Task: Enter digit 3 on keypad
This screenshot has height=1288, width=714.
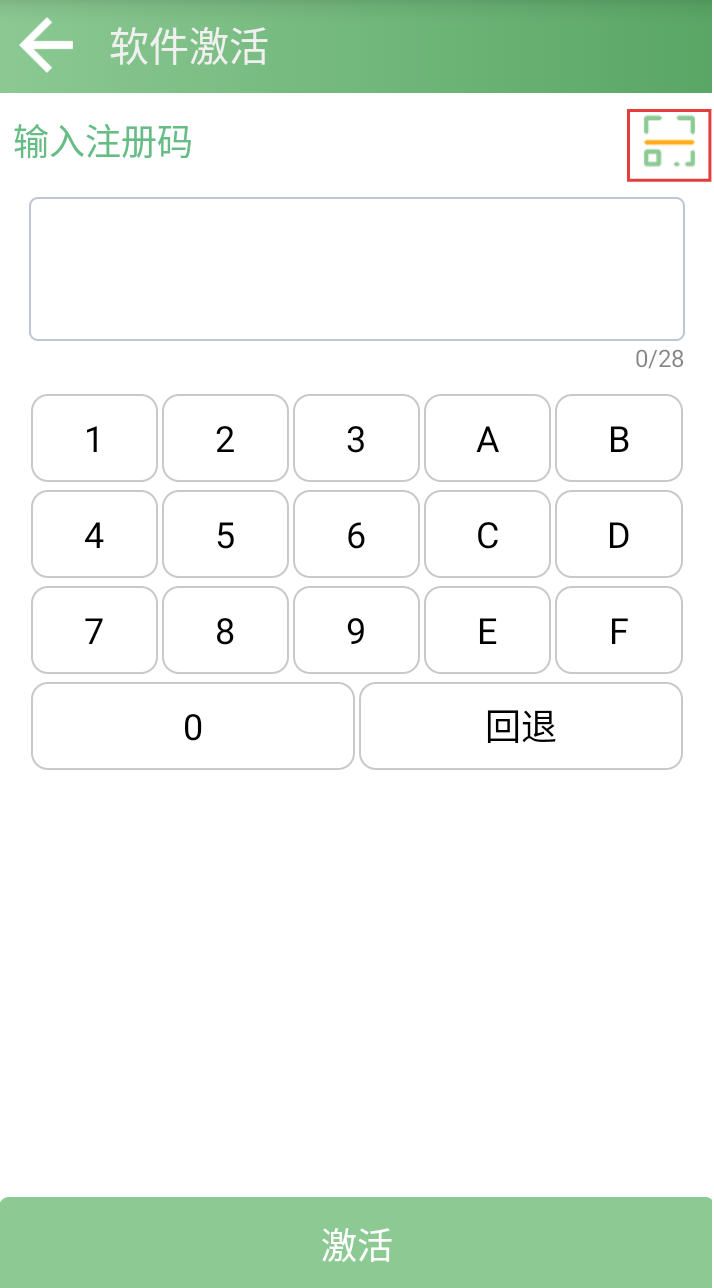Action: point(356,438)
